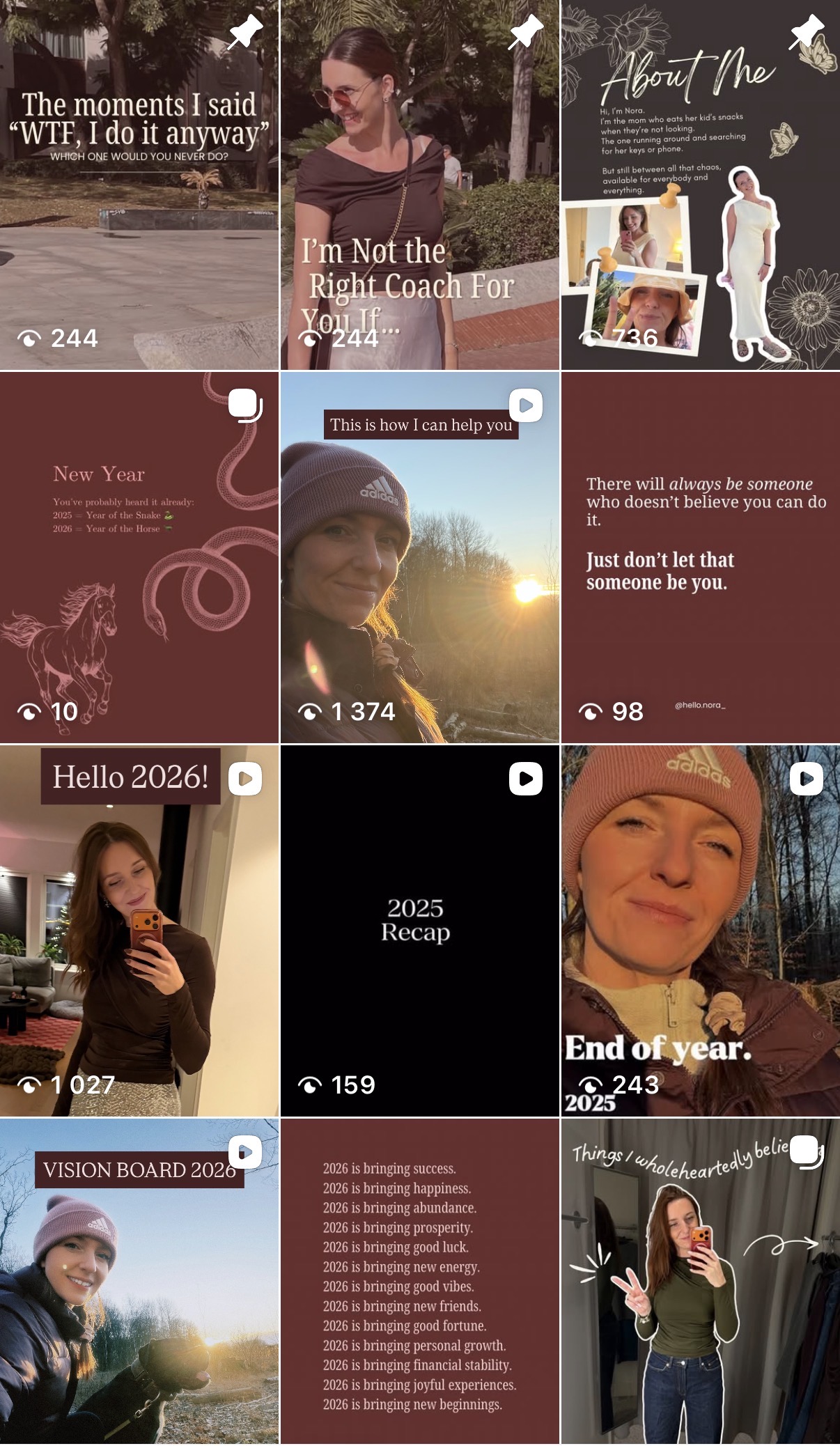Viewport: 840px width, 1446px height.
Task: Open the "I'm Not the Right Coach" post
Action: pyautogui.click(x=419, y=185)
